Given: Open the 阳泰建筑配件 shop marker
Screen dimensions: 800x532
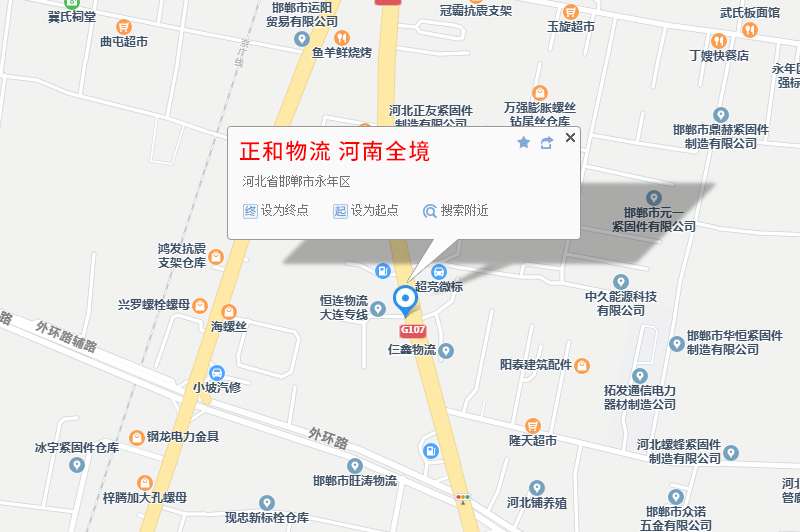Looking at the screenshot, I should 582,365.
